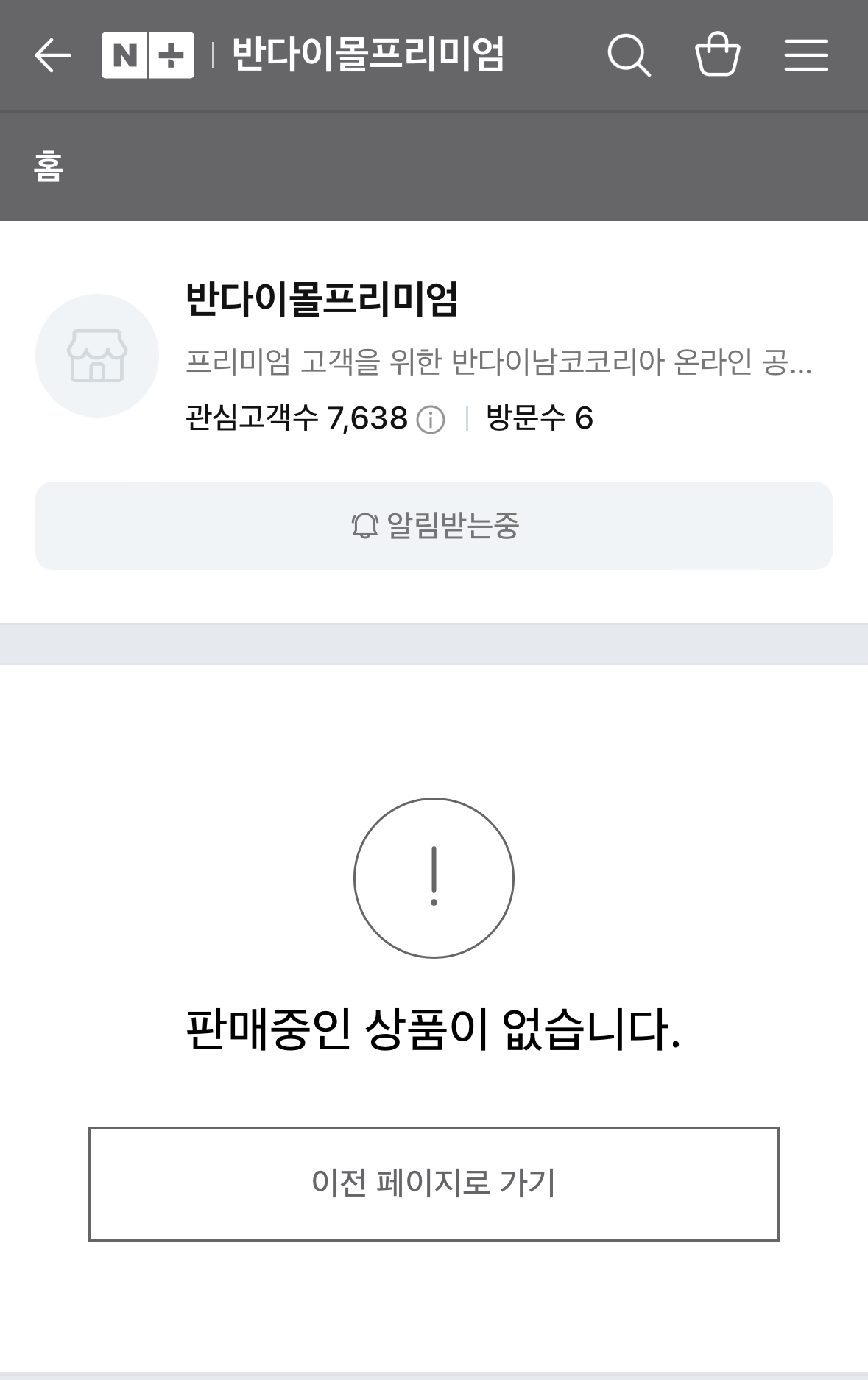Open the shopping cart
868x1380 pixels.
pos(717,55)
